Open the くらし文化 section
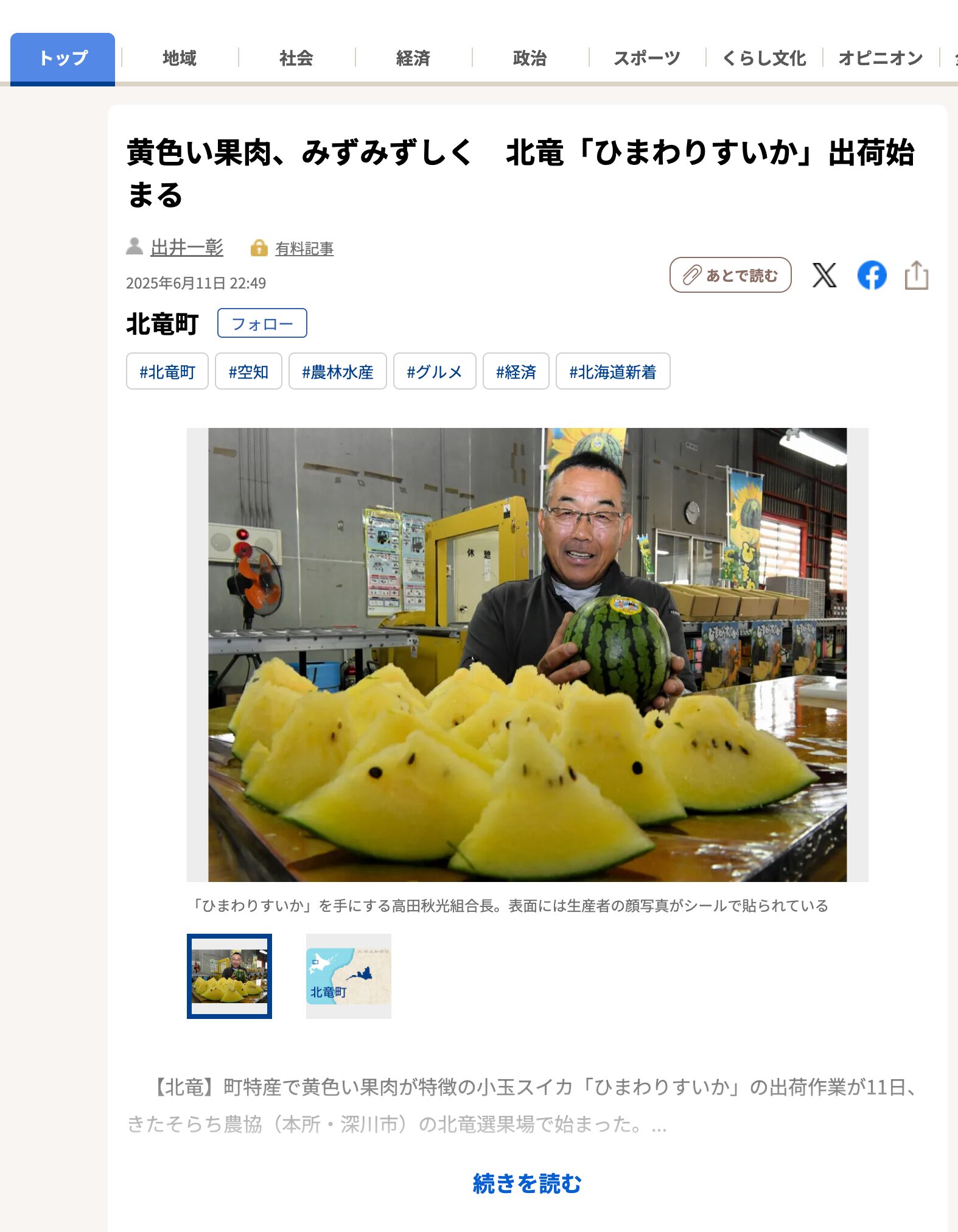The image size is (958, 1232). [764, 58]
